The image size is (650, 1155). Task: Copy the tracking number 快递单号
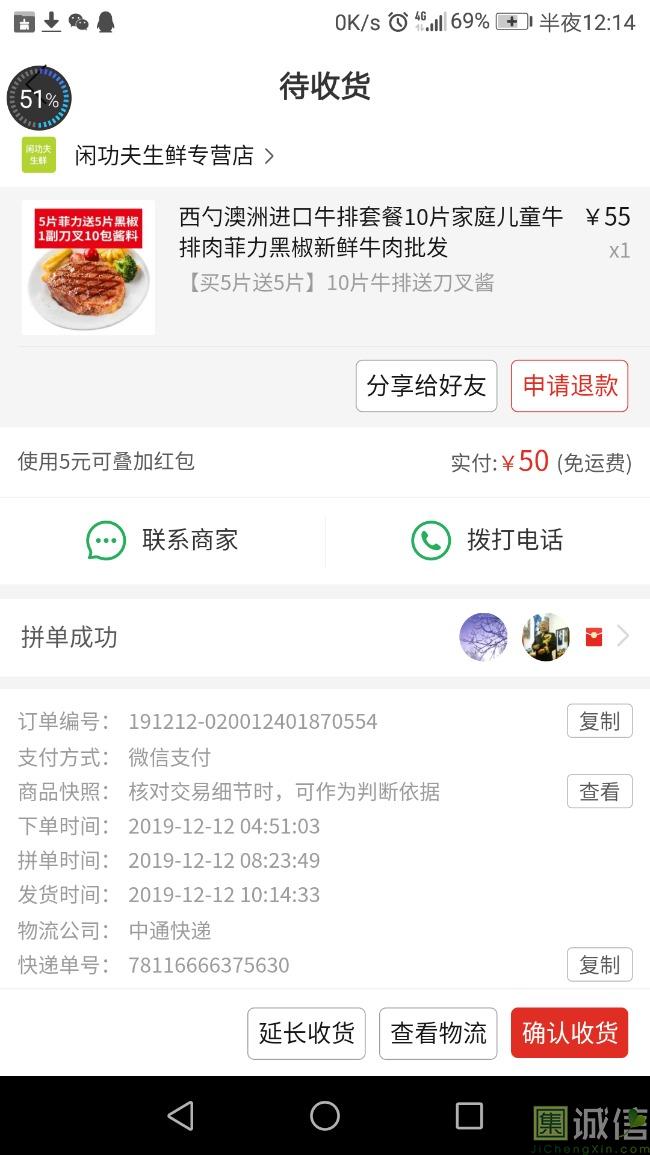pos(599,965)
